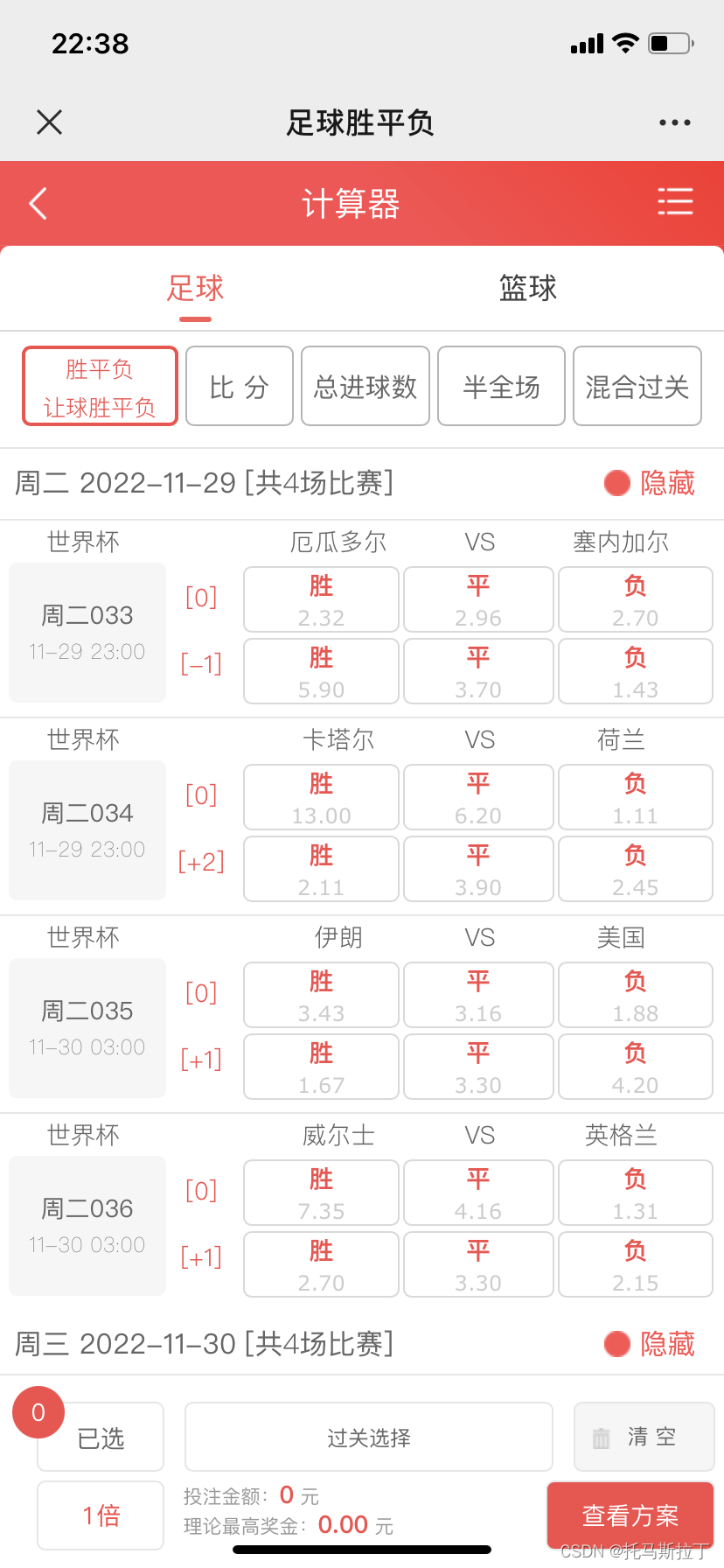Switch to the 篮球 tab
Viewport: 724px width, 1568px height.
coord(527,288)
